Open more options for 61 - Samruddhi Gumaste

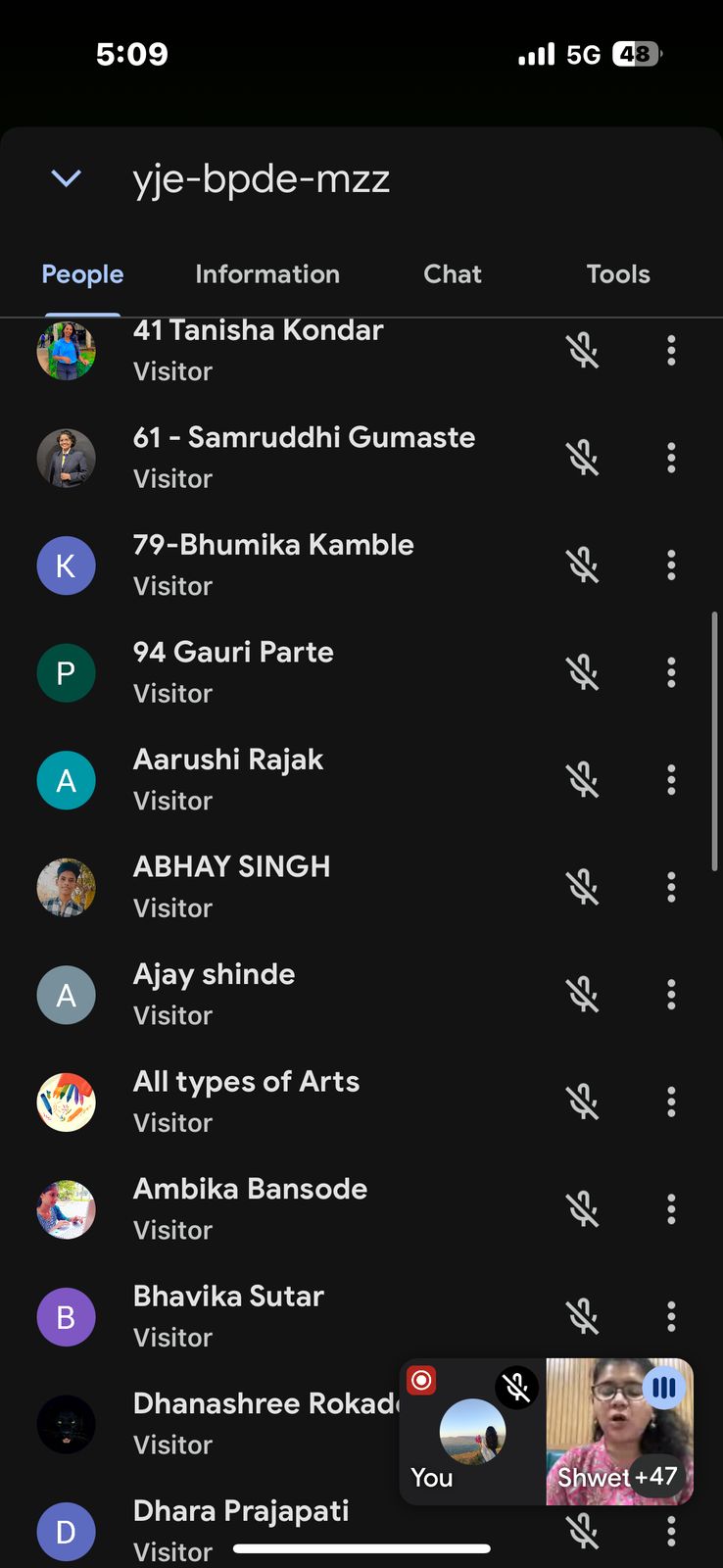coord(671,458)
